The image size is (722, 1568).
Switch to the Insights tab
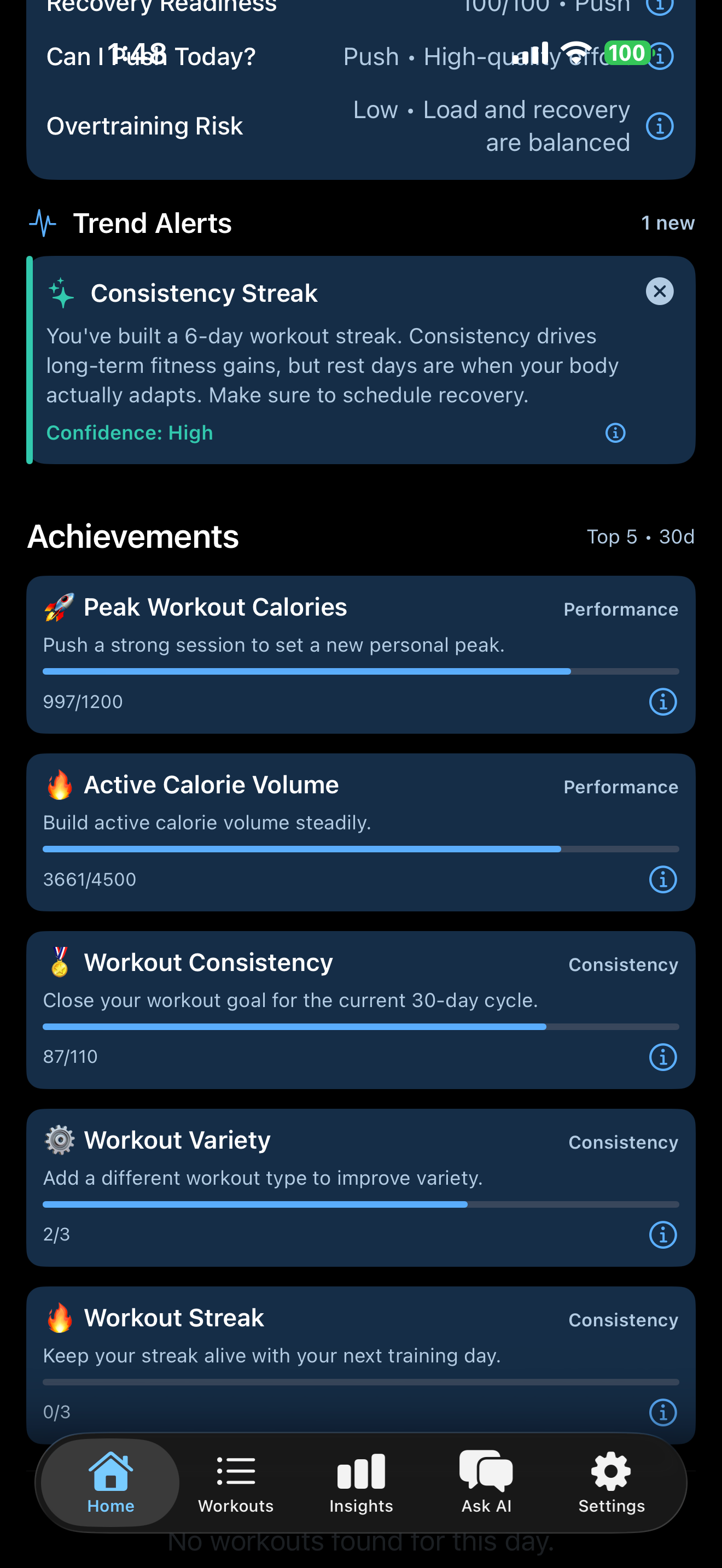click(361, 1483)
